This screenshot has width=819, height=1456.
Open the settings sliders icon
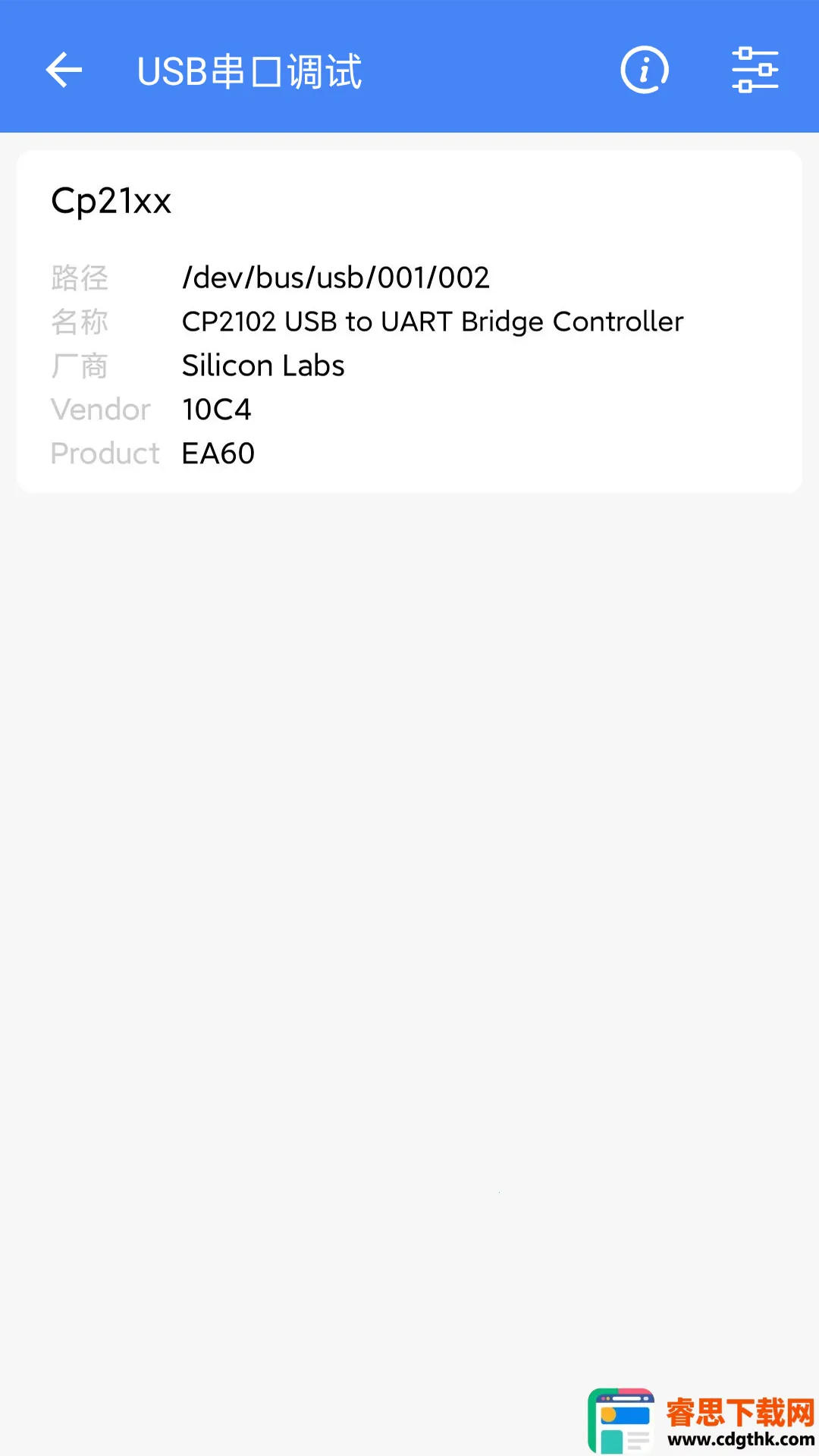point(755,71)
